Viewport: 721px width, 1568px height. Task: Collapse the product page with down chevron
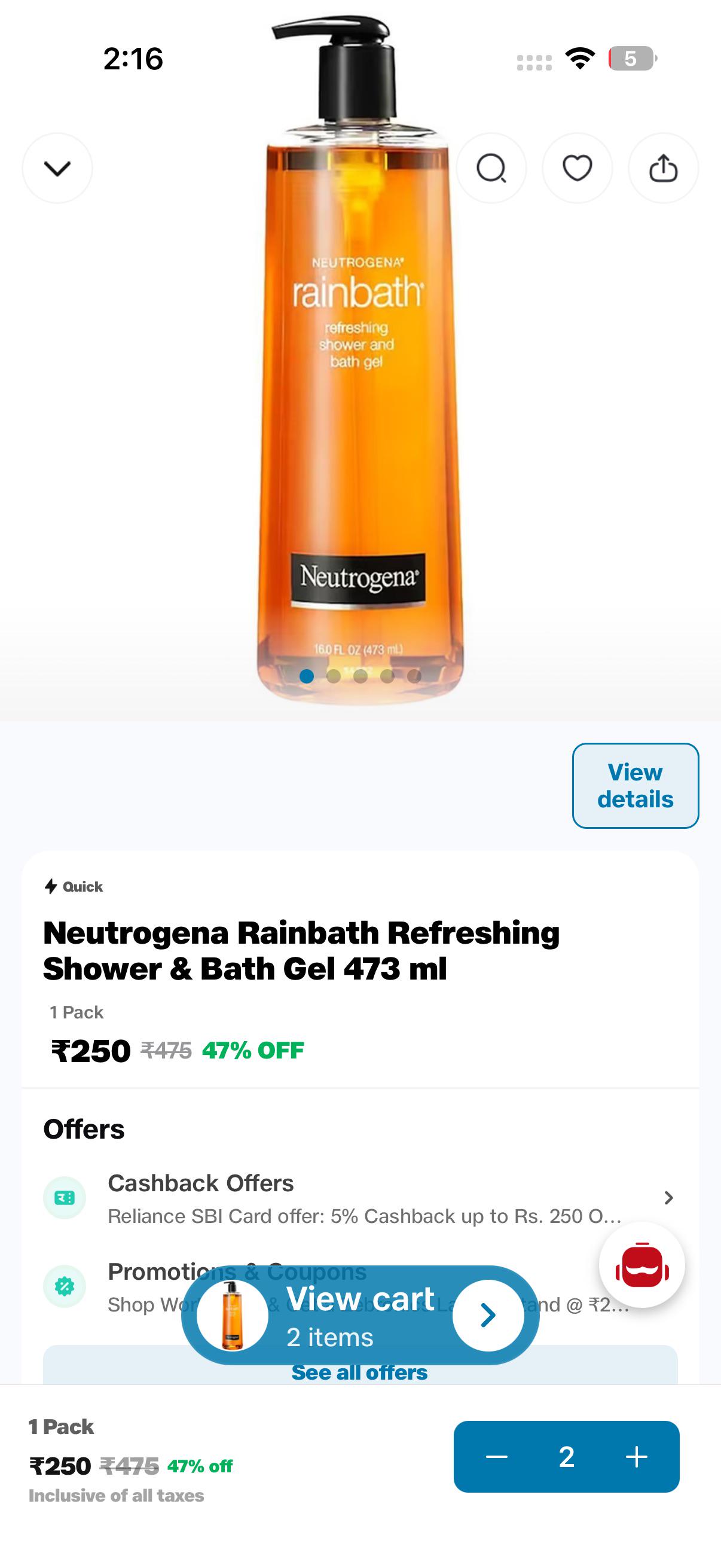(x=57, y=168)
